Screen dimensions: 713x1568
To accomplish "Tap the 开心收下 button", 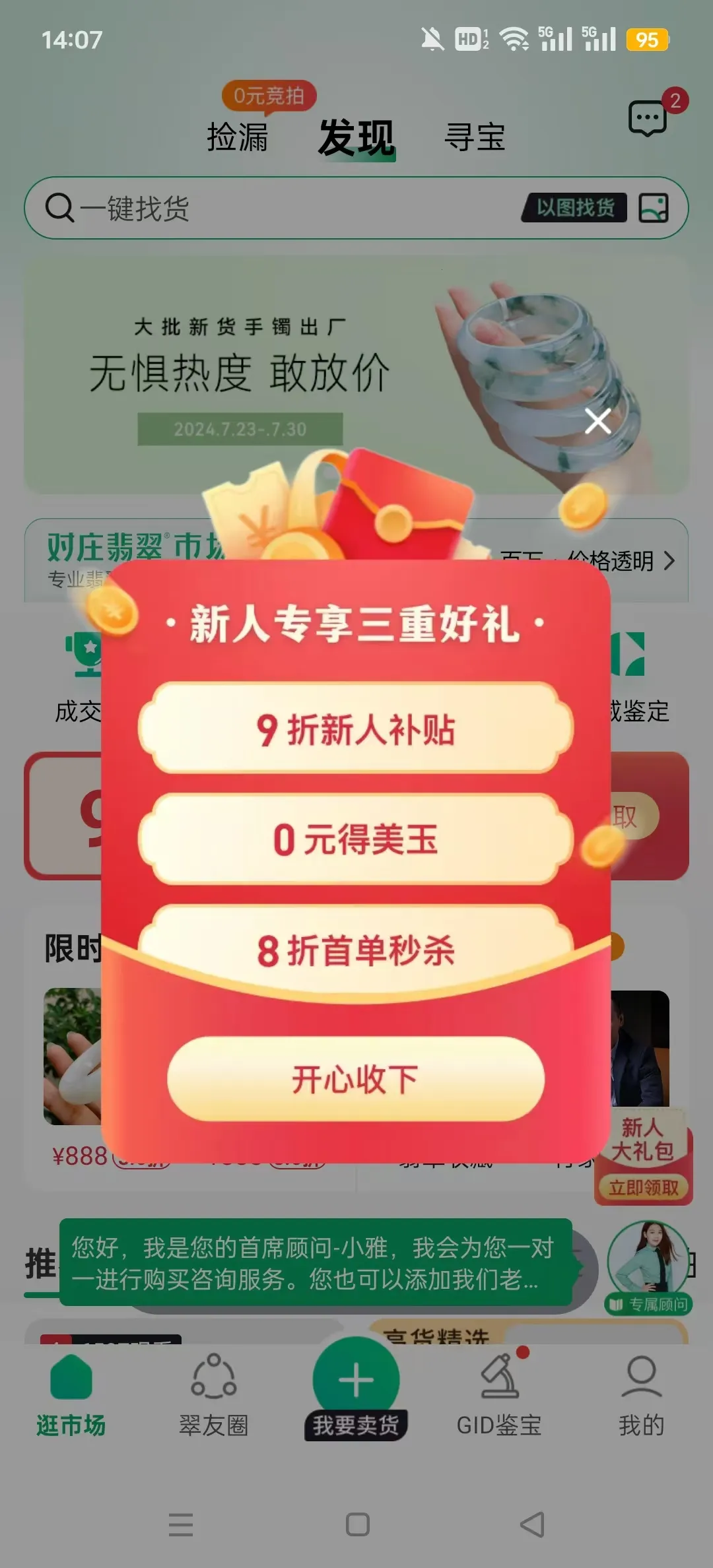I will (x=356, y=1079).
